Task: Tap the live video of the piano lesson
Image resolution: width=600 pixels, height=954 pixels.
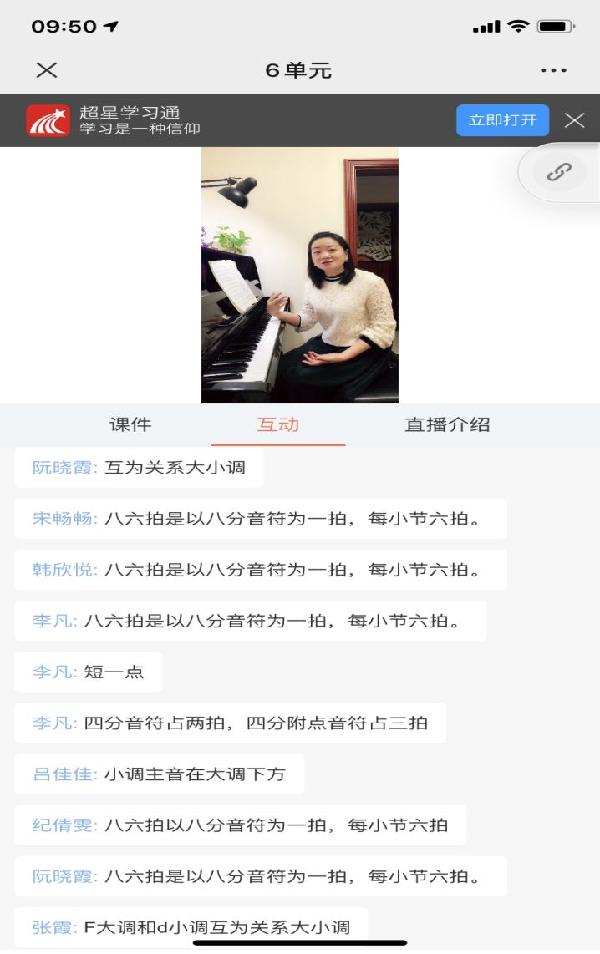Action: (x=300, y=275)
